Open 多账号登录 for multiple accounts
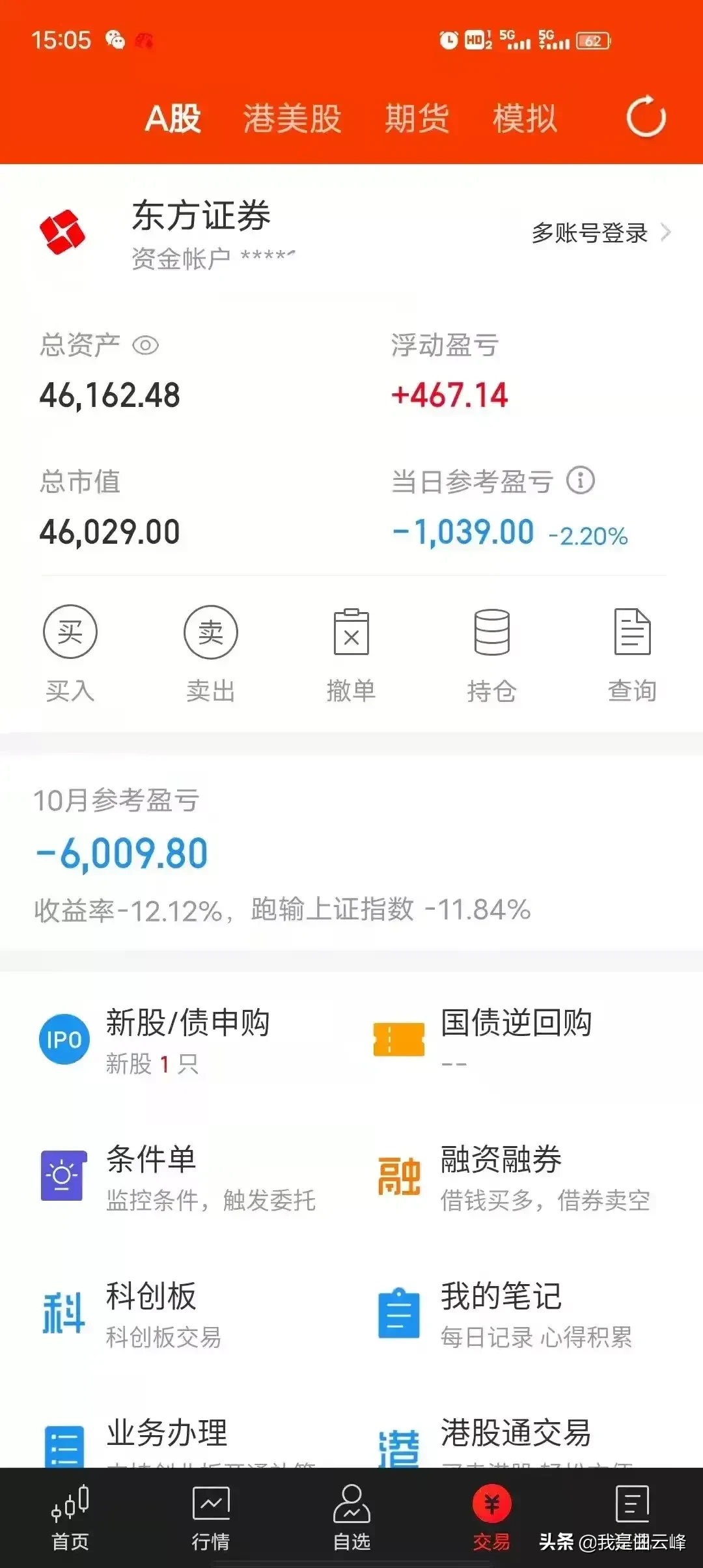The width and height of the screenshot is (703, 1568). pyautogui.click(x=600, y=232)
